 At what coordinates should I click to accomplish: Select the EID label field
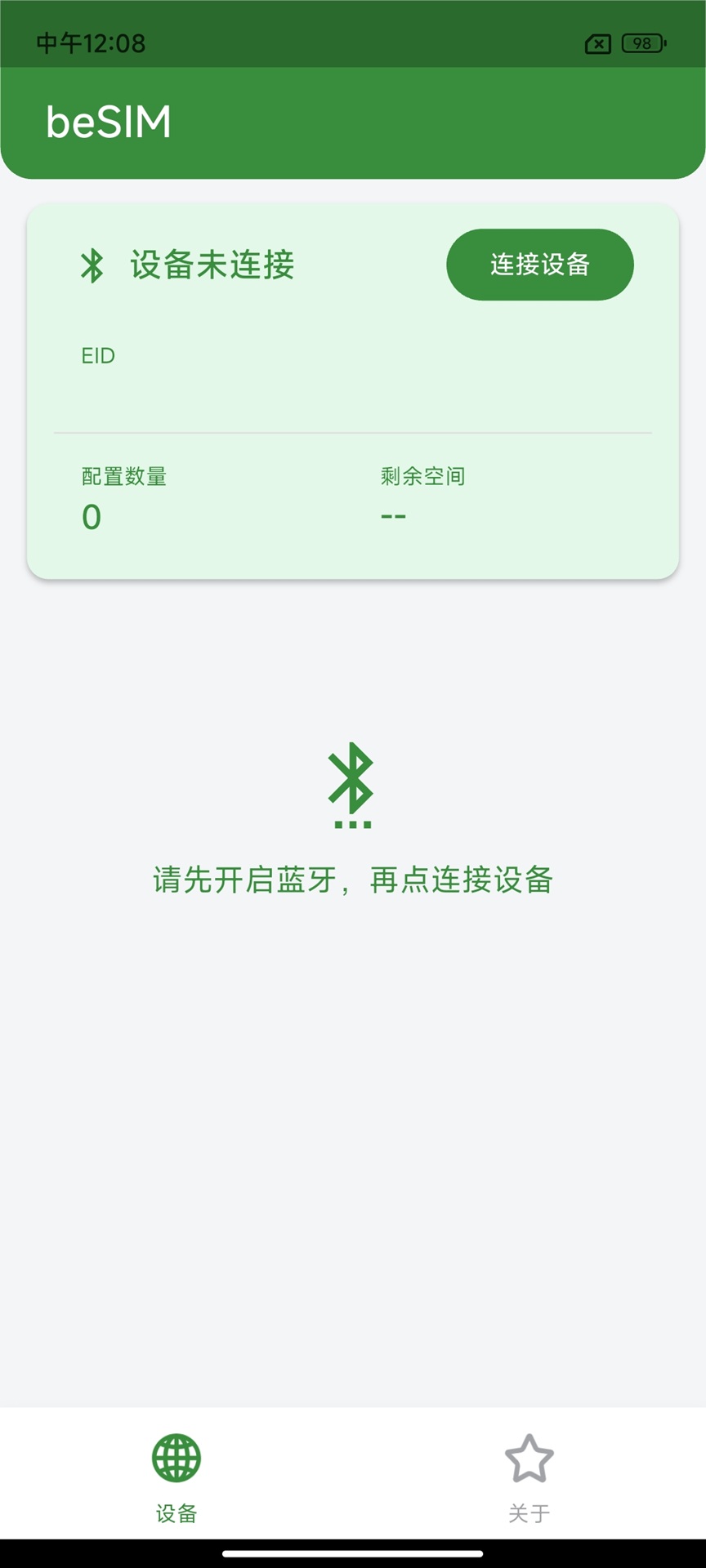pos(98,355)
